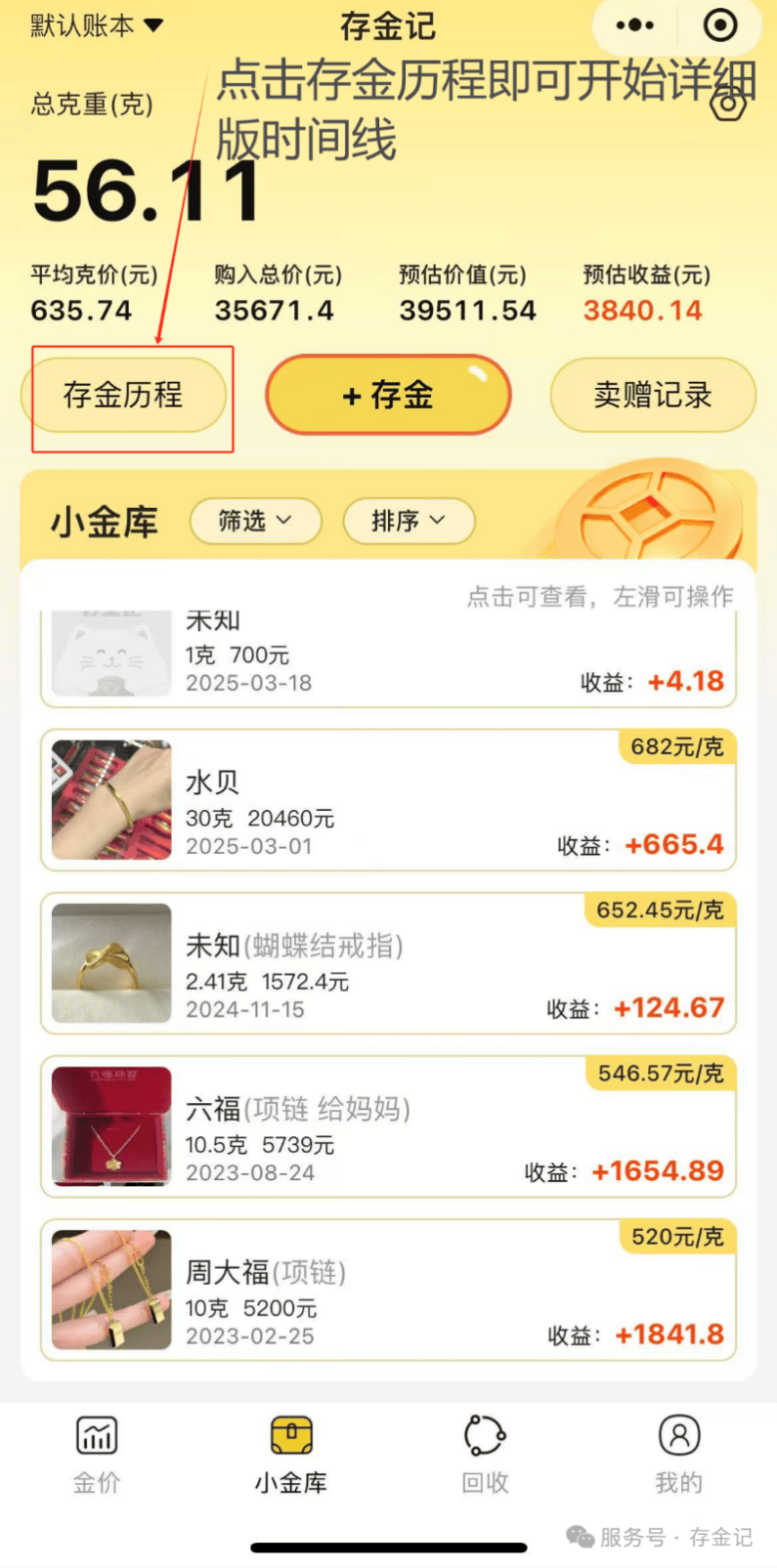Open the 周大福 项链 item
This screenshot has width=777, height=1568.
(x=388, y=1290)
